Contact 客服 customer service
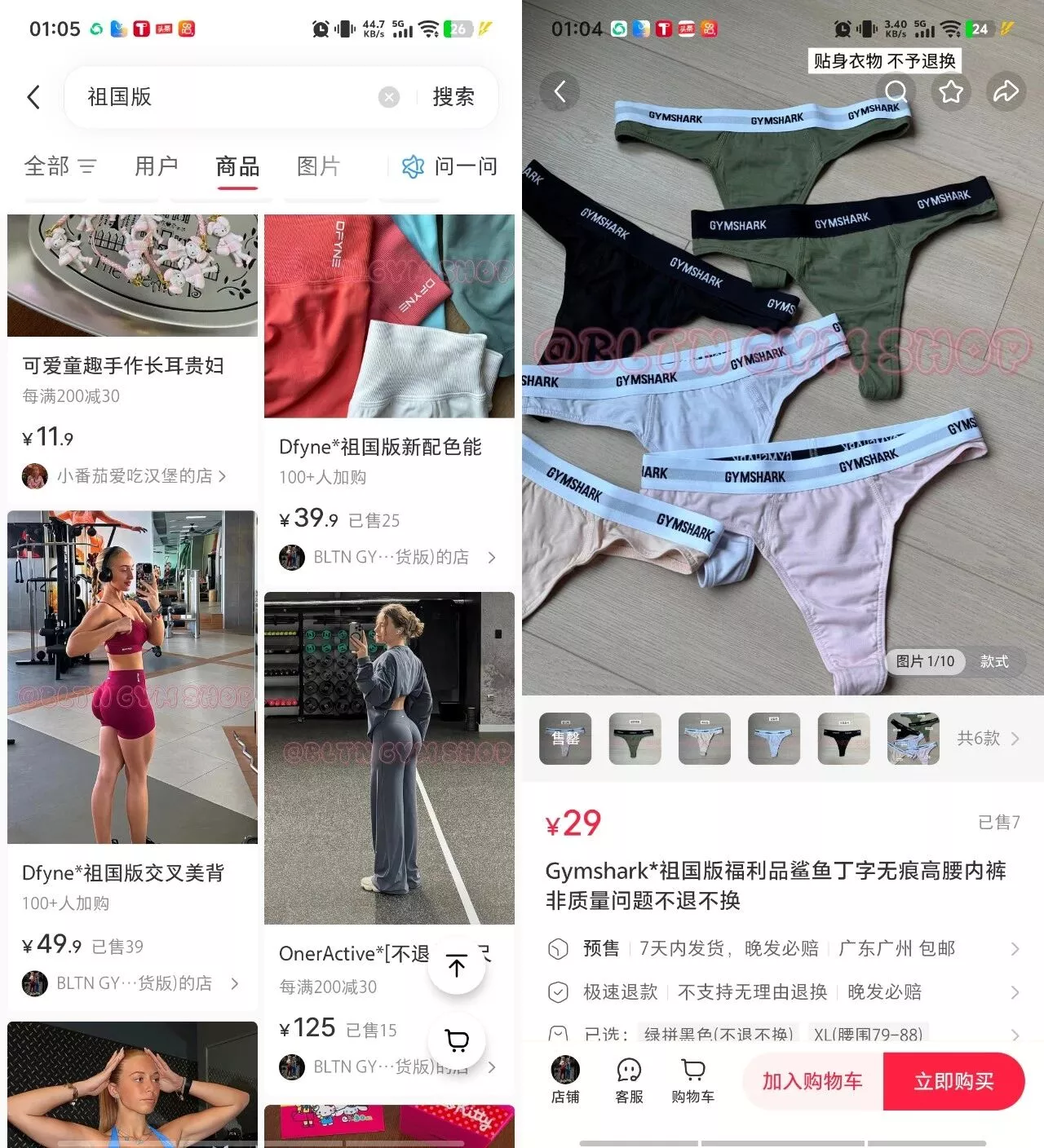Screen dimensions: 1044x1148 (x=629, y=1080)
